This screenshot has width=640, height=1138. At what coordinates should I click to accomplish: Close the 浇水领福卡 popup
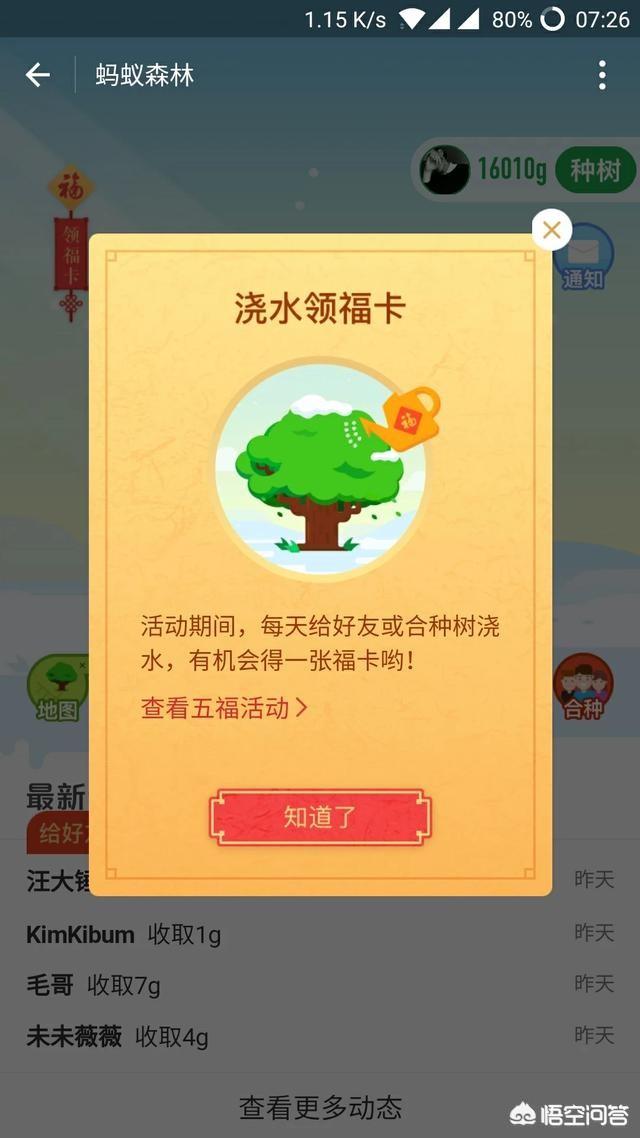[x=551, y=231]
